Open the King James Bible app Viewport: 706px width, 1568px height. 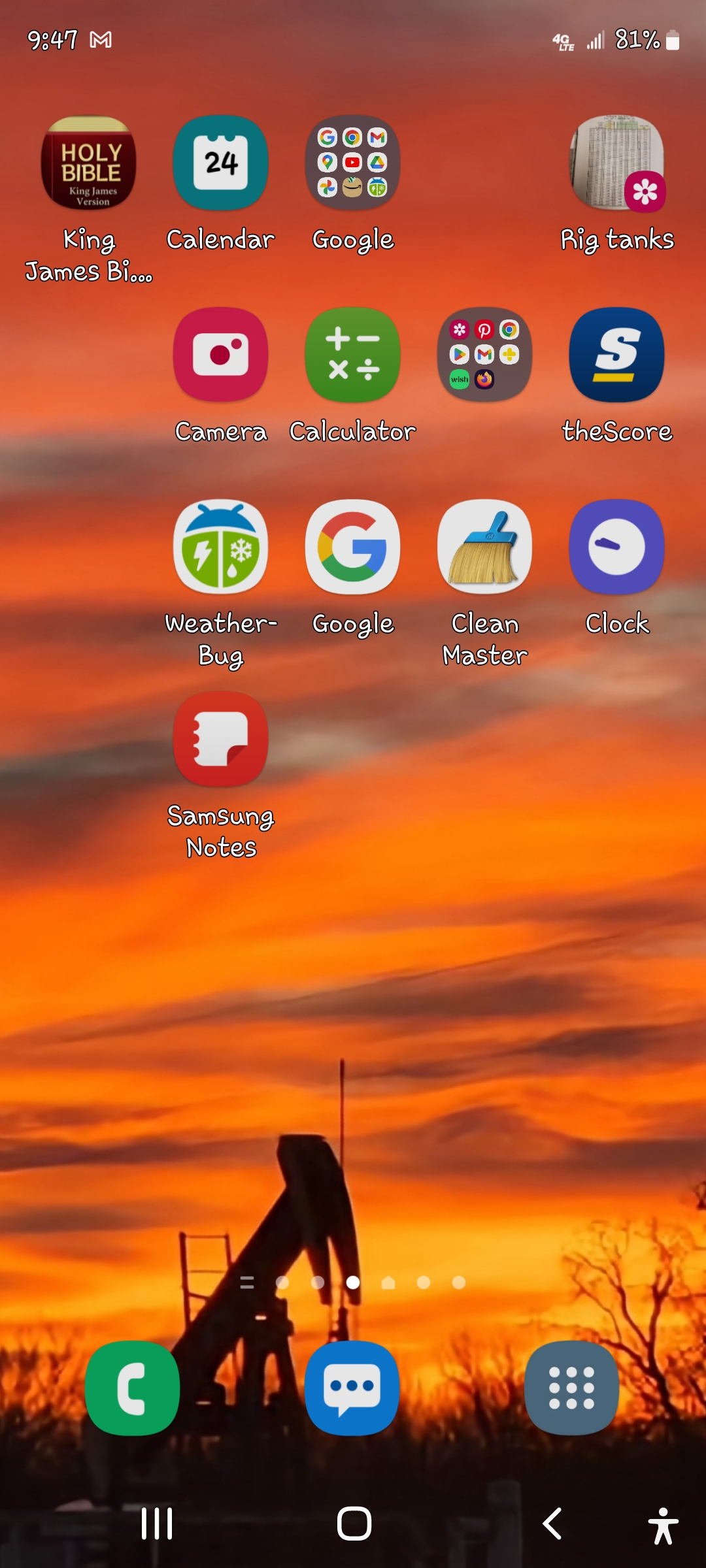pos(89,163)
